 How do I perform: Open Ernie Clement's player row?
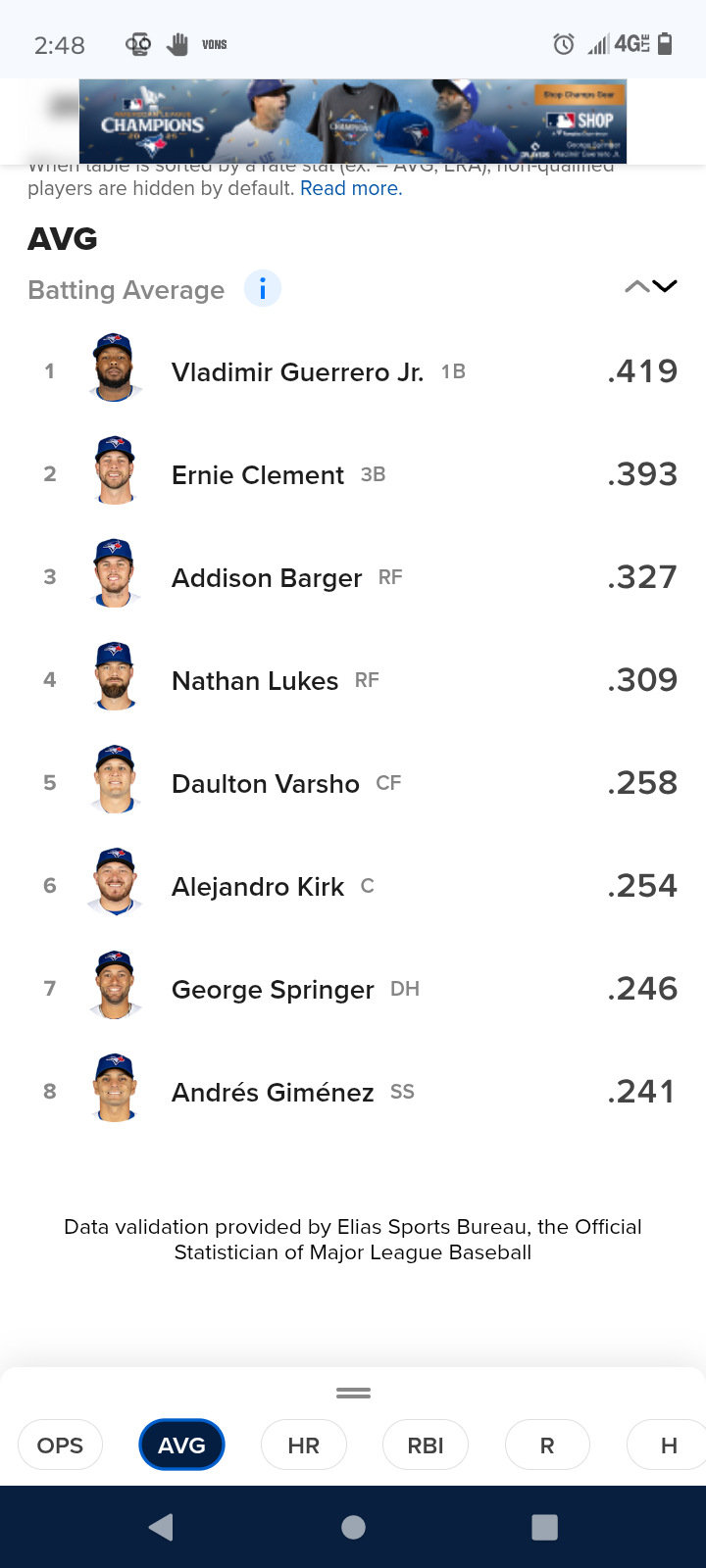tap(257, 475)
